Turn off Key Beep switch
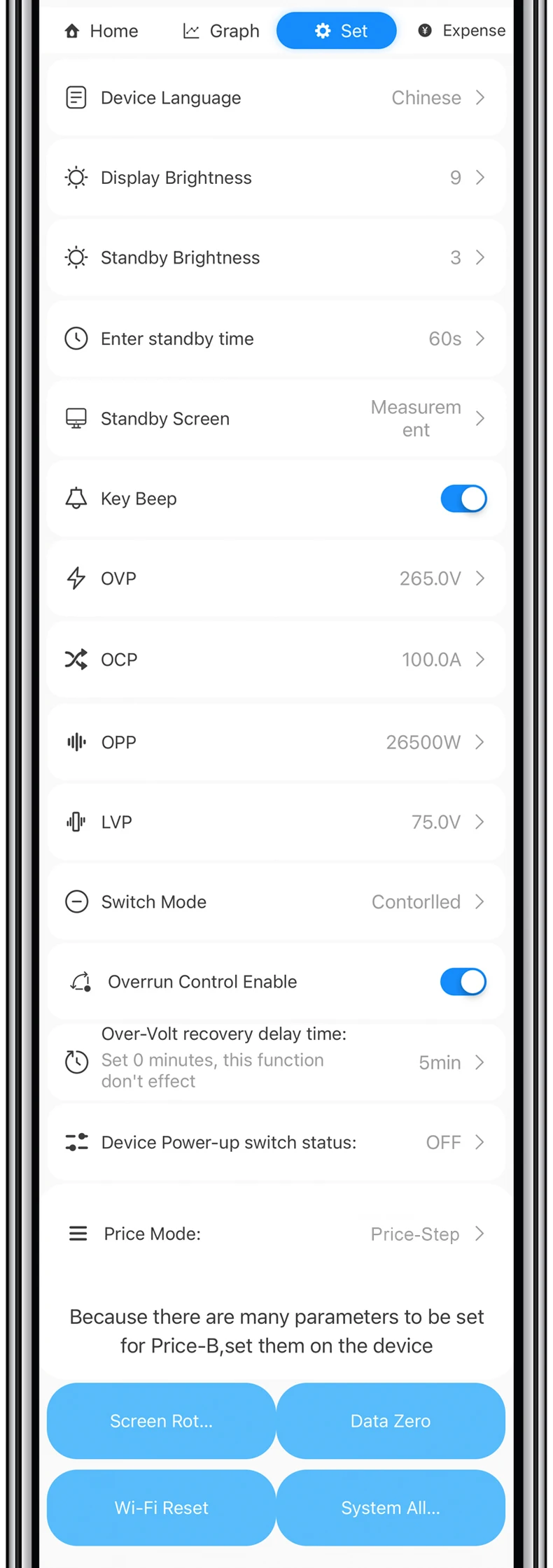Viewport: 553px width, 1568px height. point(463,499)
